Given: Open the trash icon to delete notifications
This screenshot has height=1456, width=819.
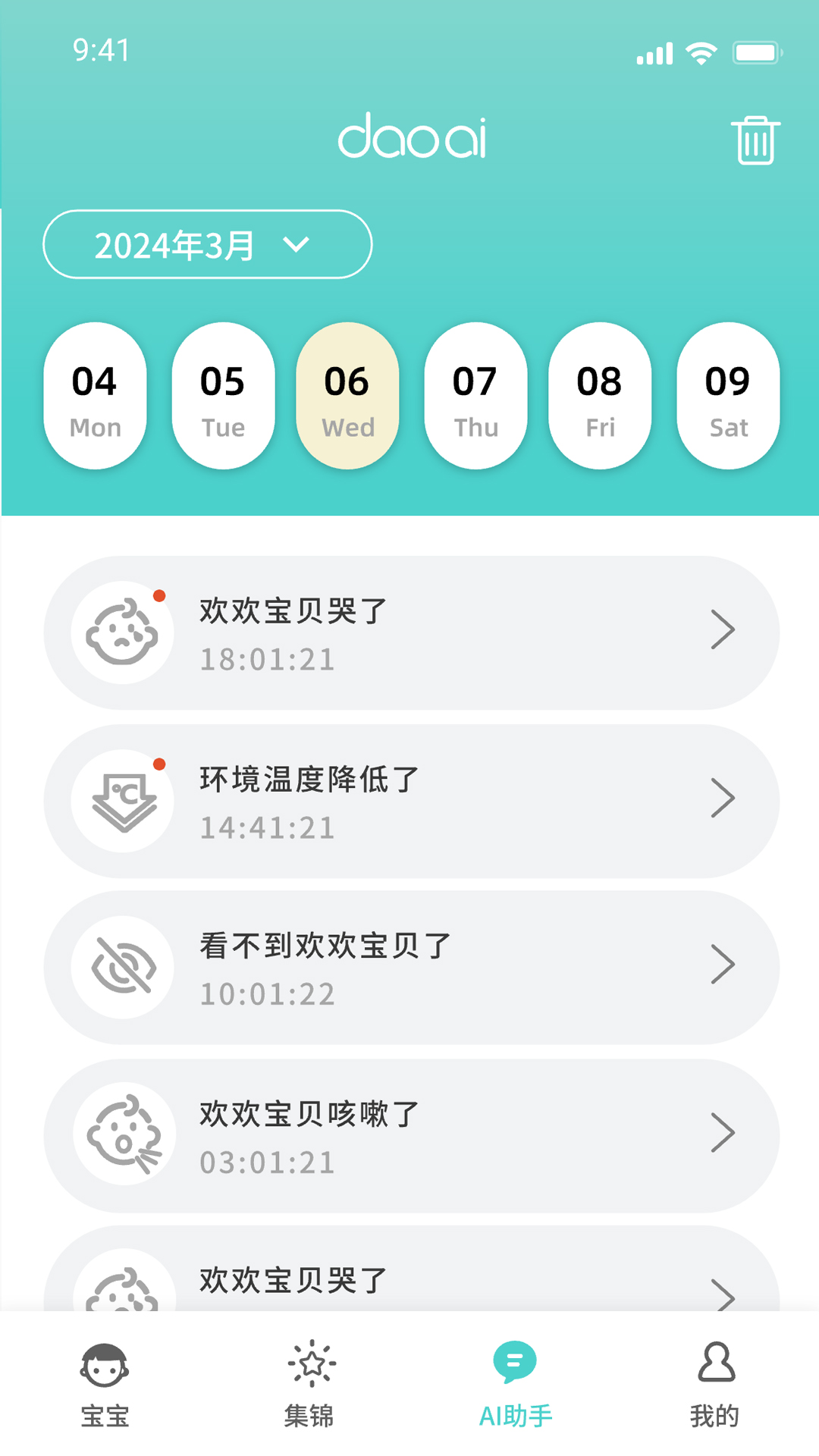Looking at the screenshot, I should (755, 140).
